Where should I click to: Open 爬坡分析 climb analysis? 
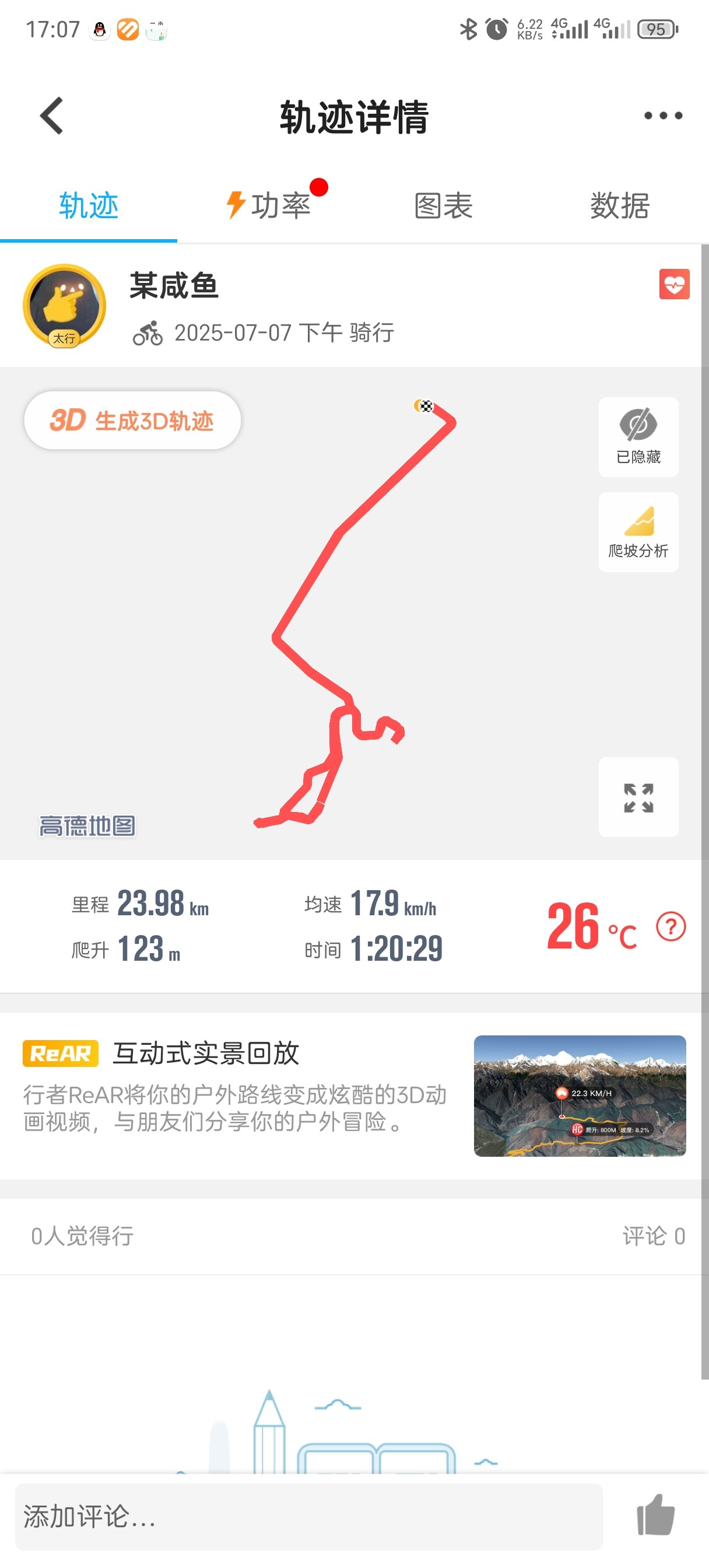pyautogui.click(x=638, y=531)
